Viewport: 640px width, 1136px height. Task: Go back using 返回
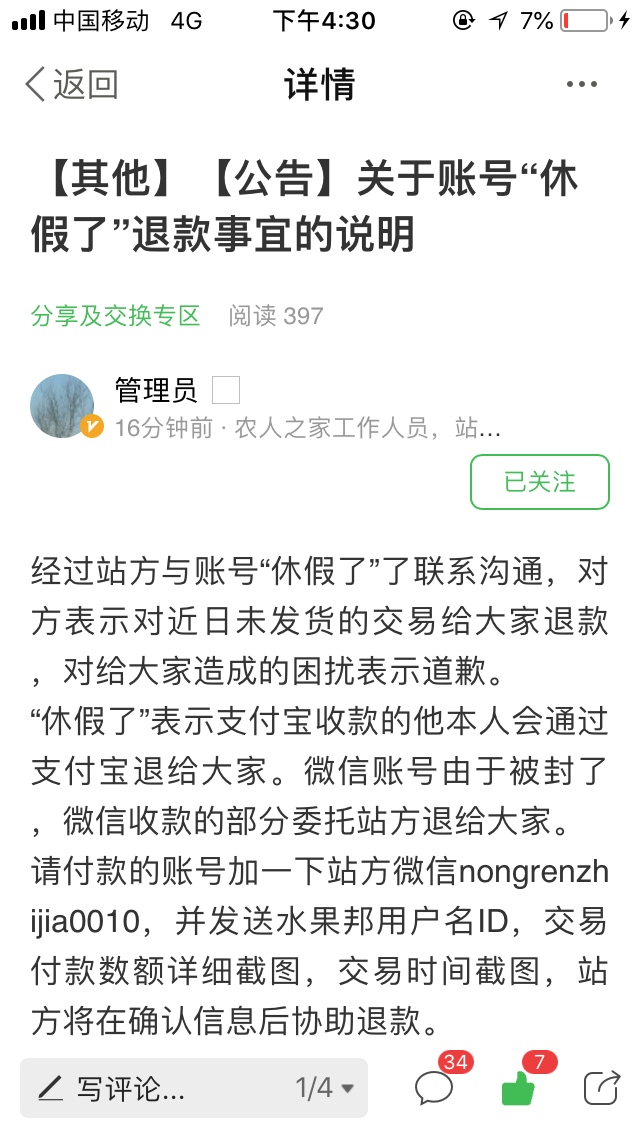click(x=72, y=84)
